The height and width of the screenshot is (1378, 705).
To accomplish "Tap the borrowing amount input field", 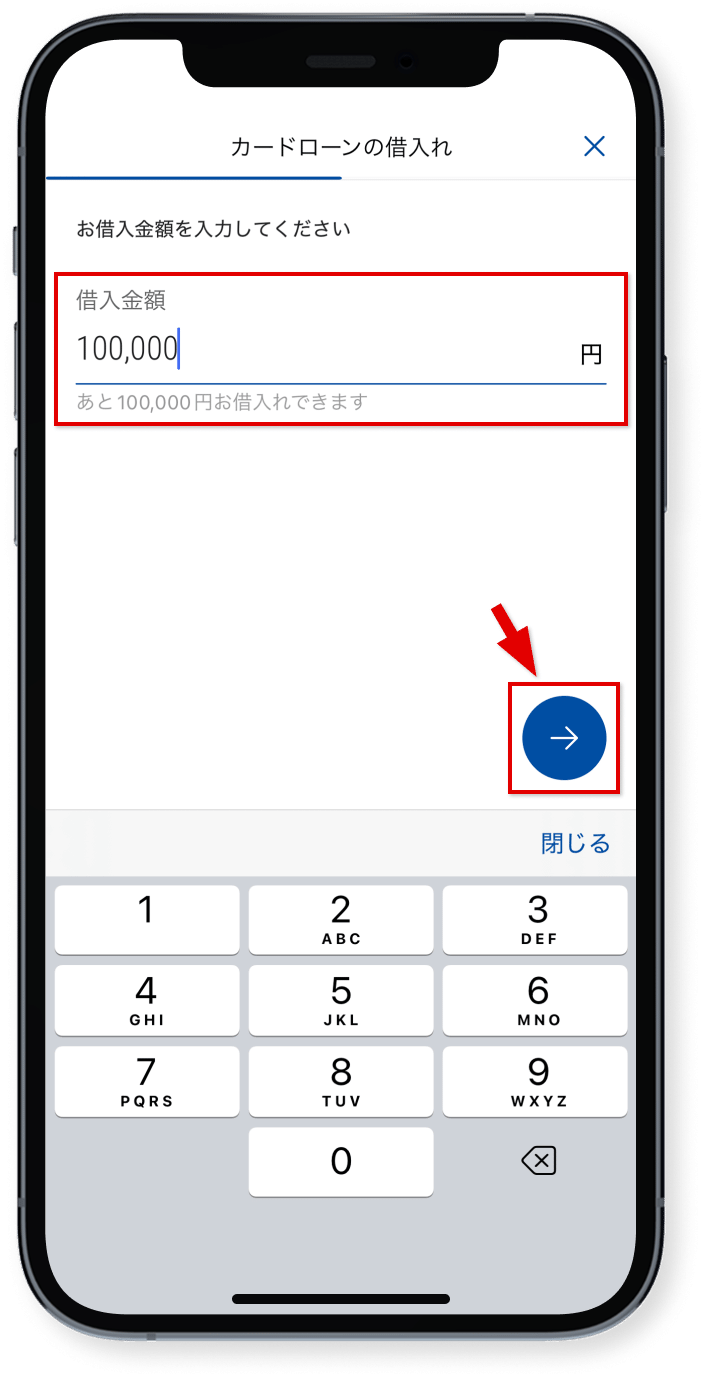I will coord(330,349).
